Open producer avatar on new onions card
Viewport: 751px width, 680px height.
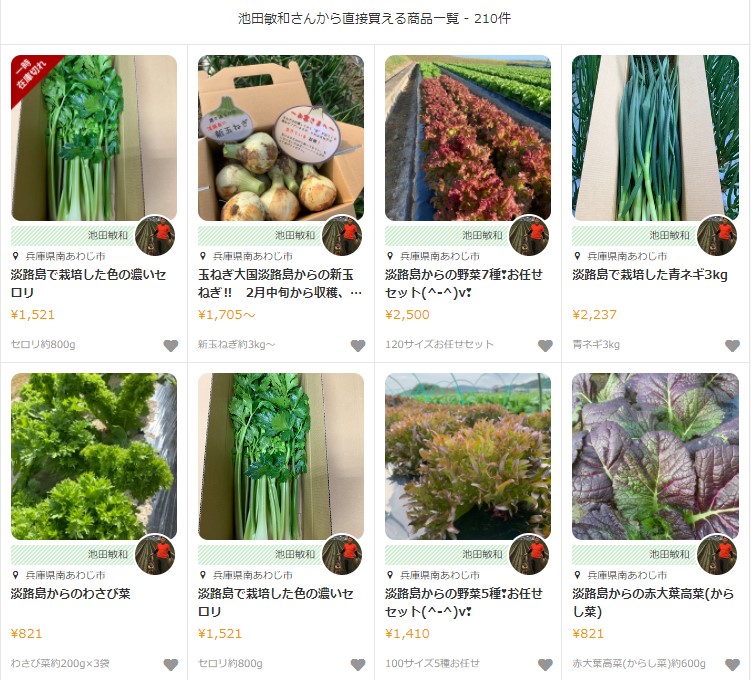(342, 236)
